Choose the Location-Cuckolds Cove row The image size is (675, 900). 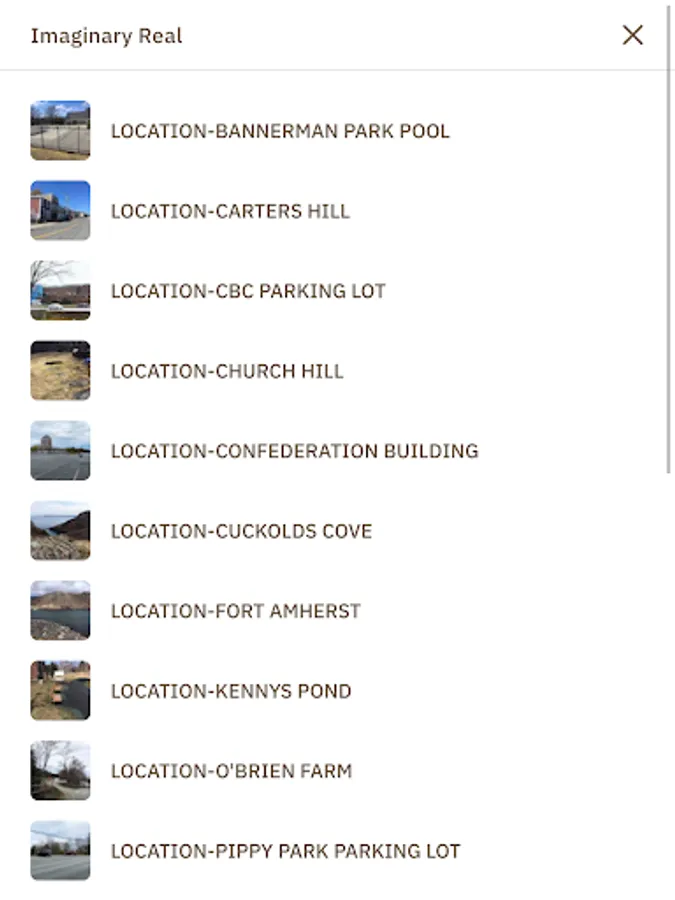point(241,531)
